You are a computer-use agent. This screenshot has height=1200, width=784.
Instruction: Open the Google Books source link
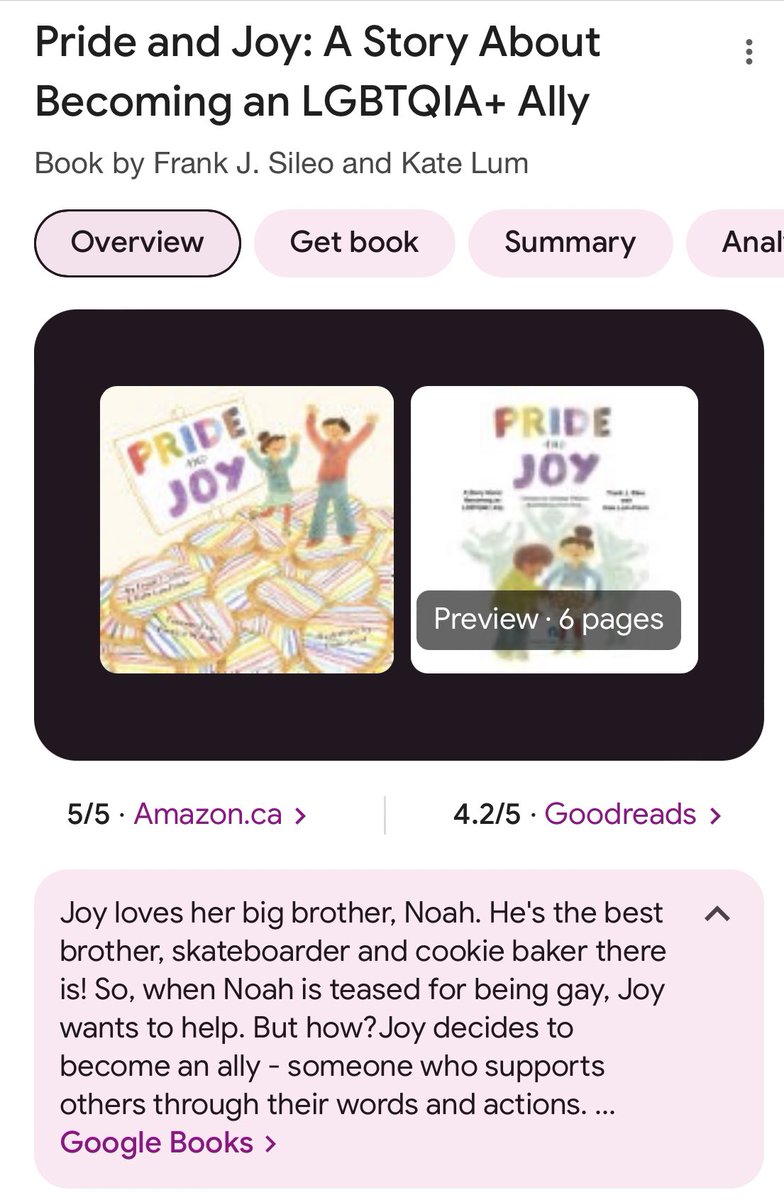coord(168,1142)
